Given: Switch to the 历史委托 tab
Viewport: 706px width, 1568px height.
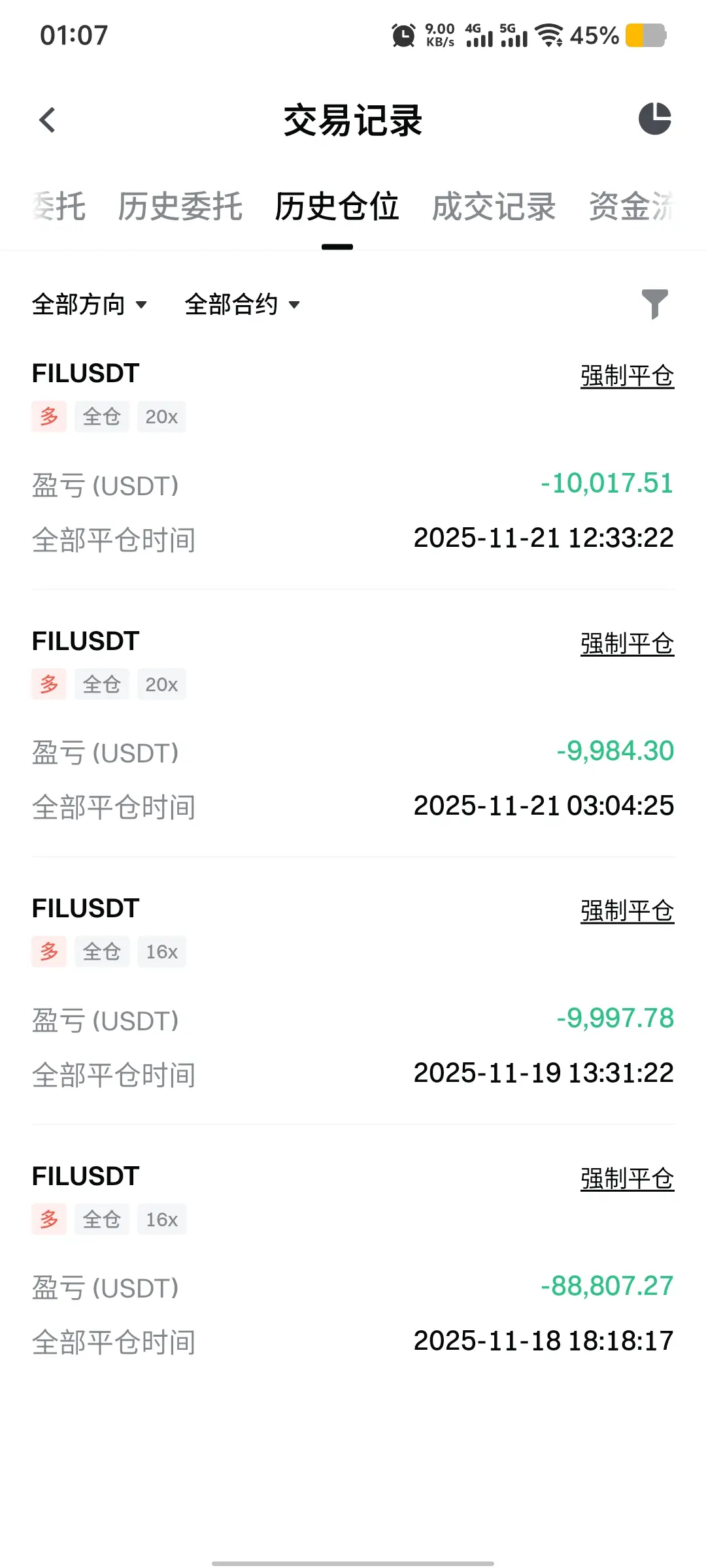Looking at the screenshot, I should click(x=180, y=207).
